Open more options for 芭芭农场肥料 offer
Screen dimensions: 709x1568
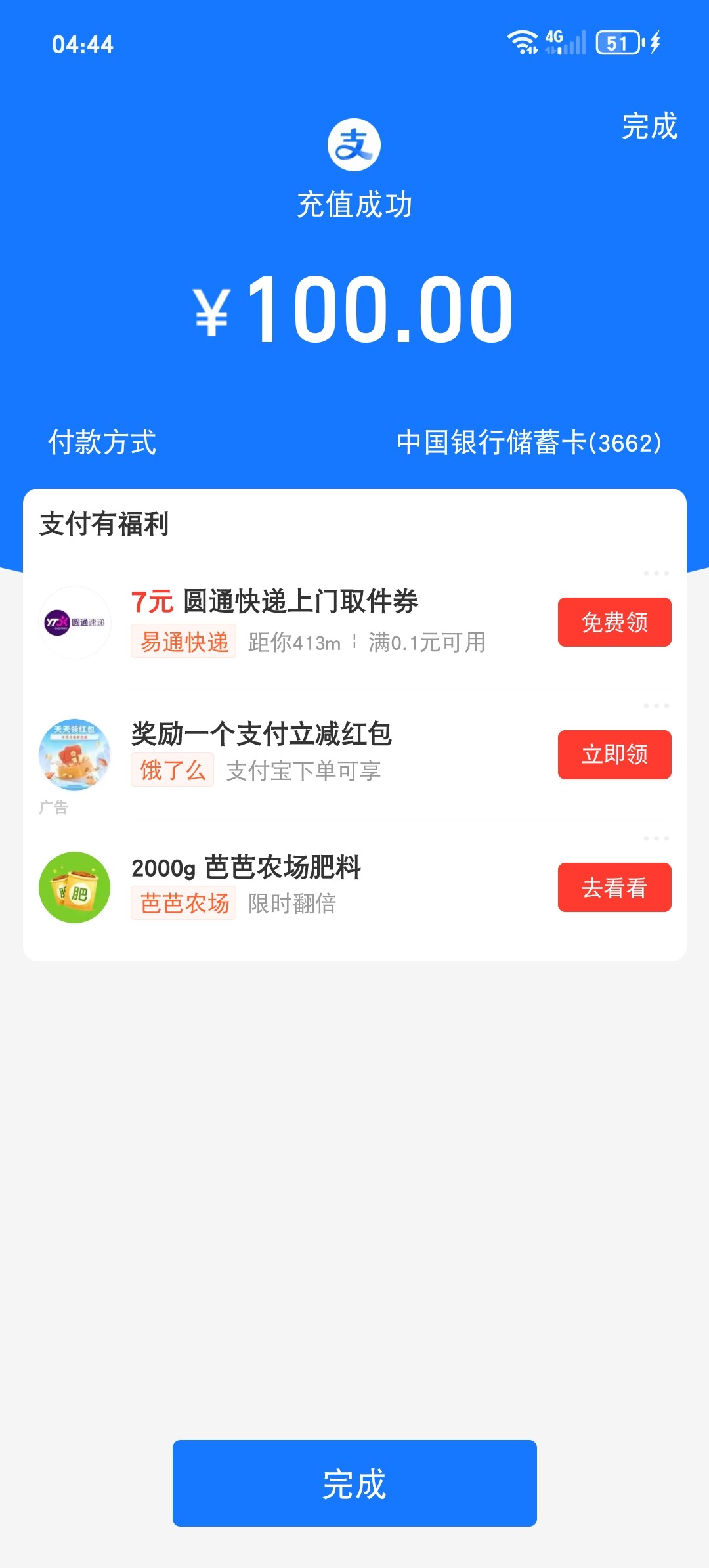tap(656, 838)
